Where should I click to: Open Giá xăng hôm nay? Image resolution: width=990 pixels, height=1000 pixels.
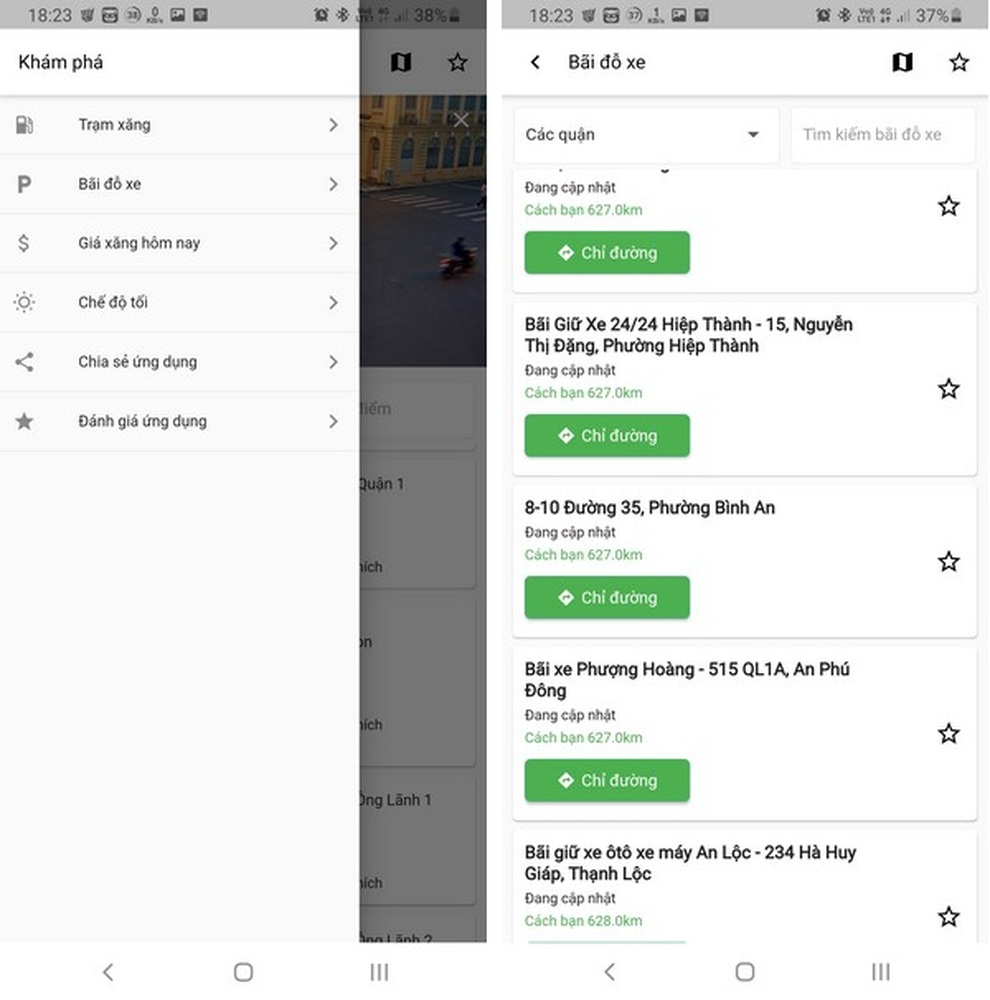coord(180,243)
